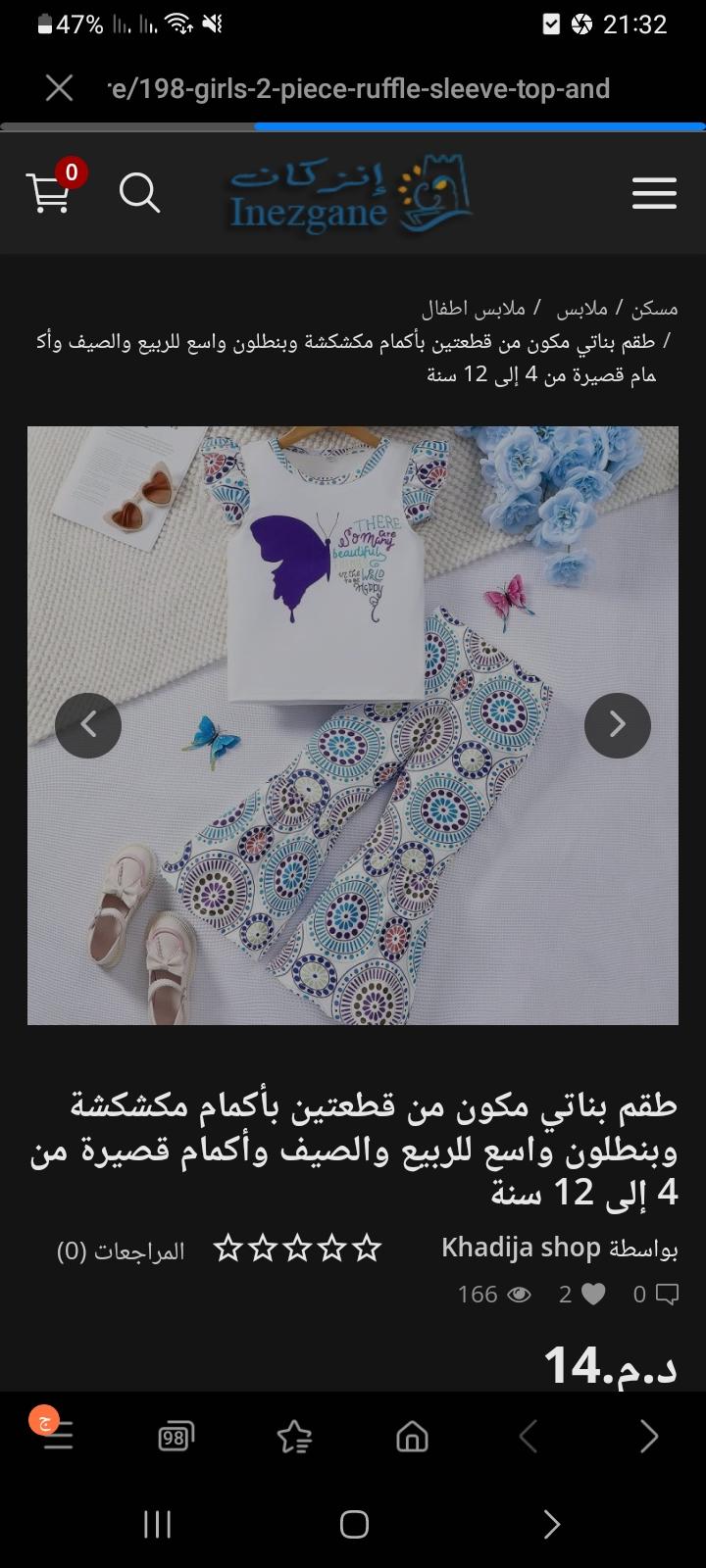Open the reviews link المراجعات (0)
This screenshot has width=706, height=1568.
(121, 1250)
